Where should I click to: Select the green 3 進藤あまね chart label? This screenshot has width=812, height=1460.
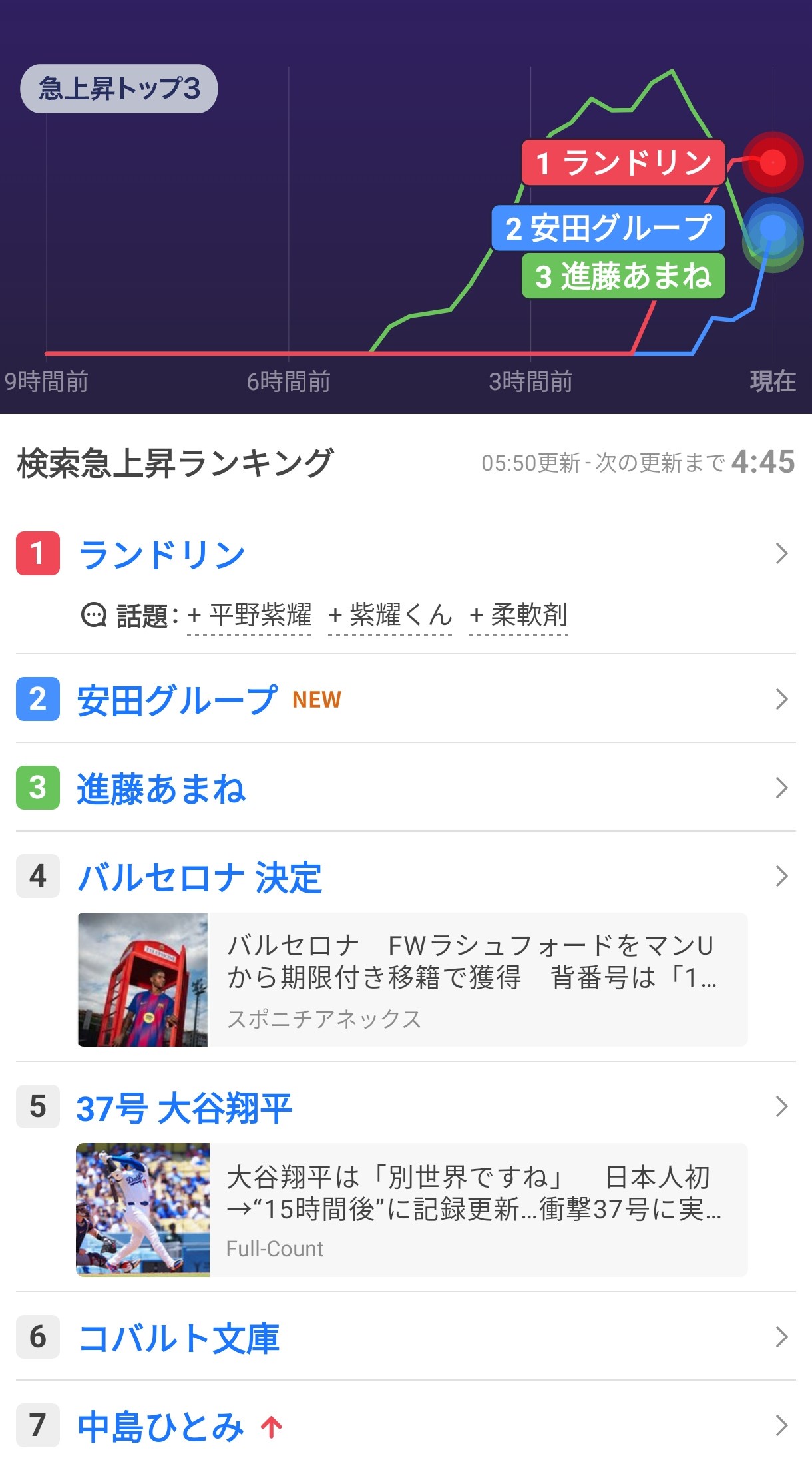623,276
